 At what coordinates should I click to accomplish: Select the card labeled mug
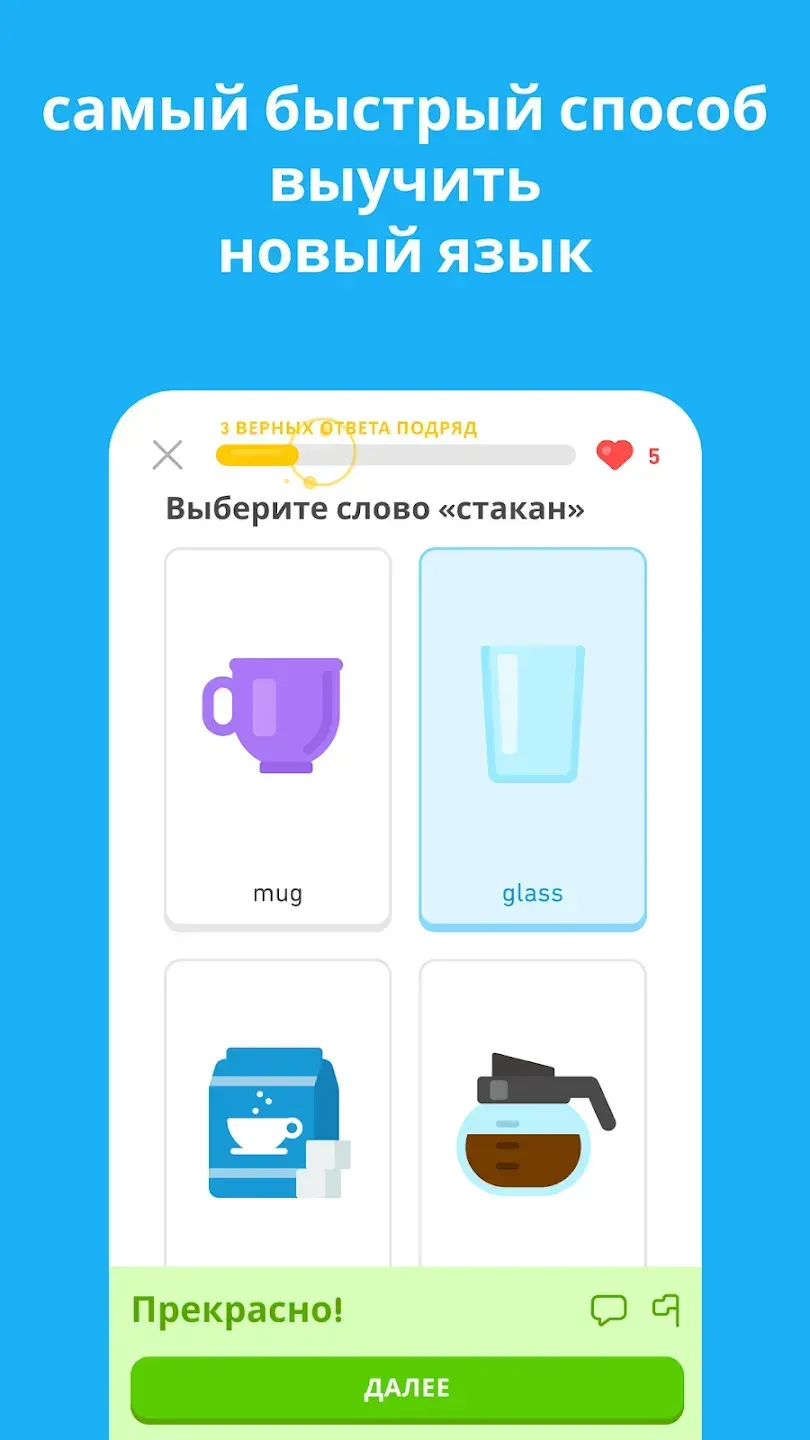(x=277, y=735)
